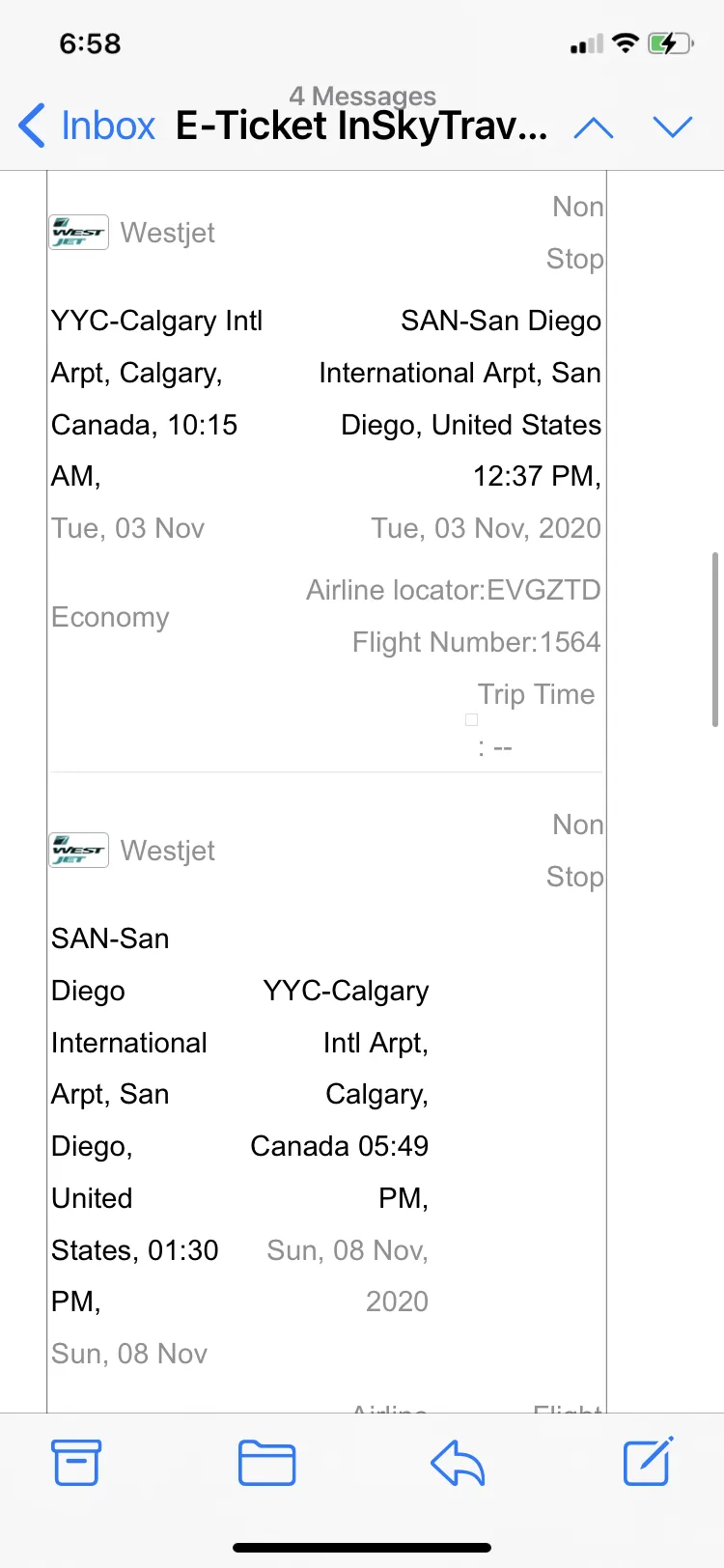Compose a new email
This screenshot has height=1568, width=724.
pos(648,1461)
